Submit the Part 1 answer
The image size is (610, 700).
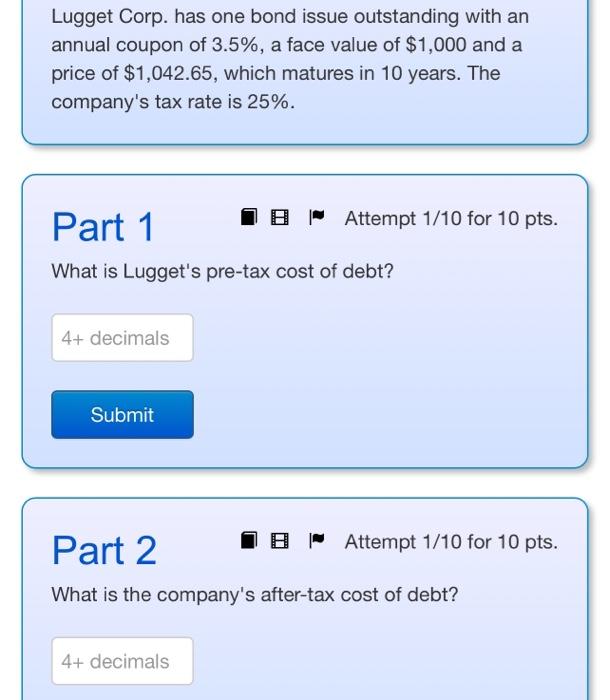pos(122,414)
